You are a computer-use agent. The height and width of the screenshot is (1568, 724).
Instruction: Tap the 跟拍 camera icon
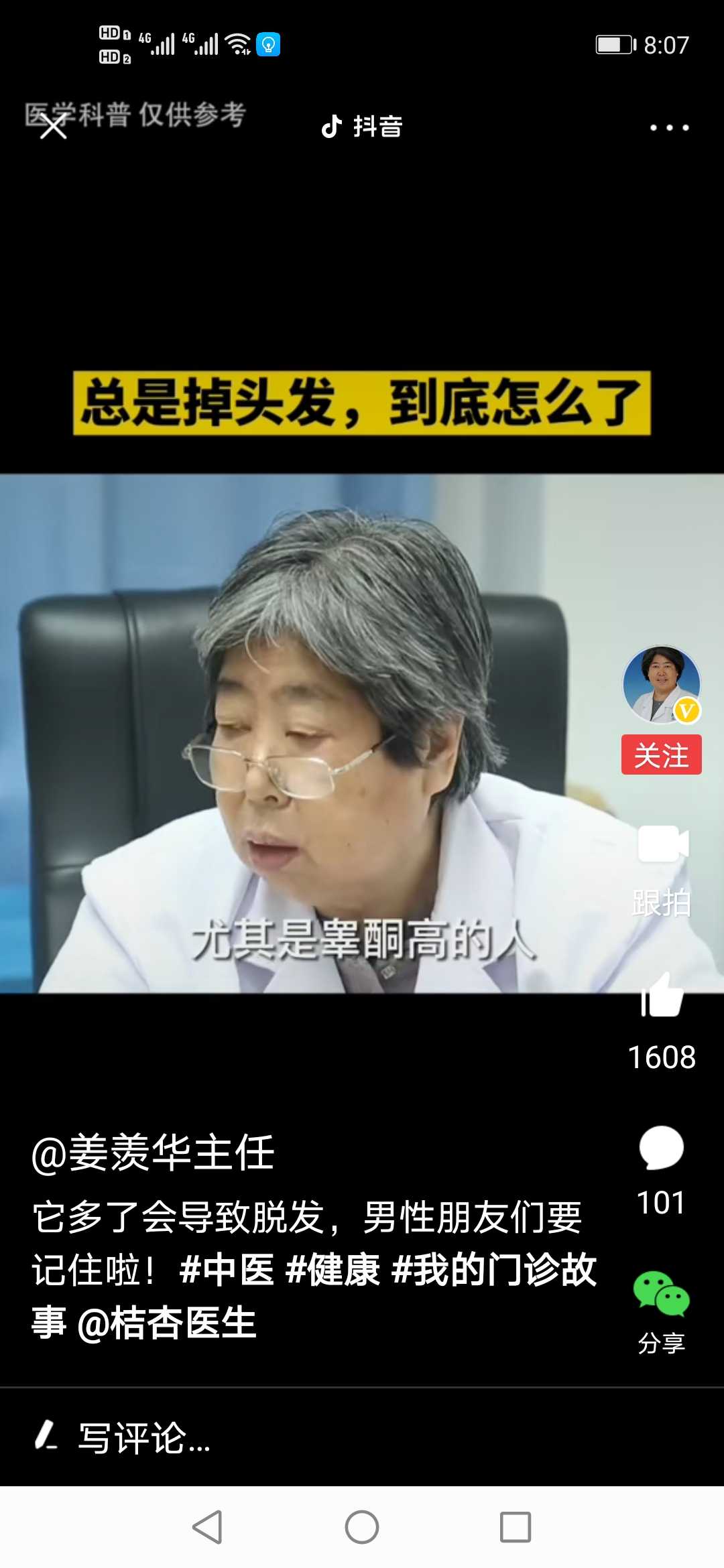662,844
